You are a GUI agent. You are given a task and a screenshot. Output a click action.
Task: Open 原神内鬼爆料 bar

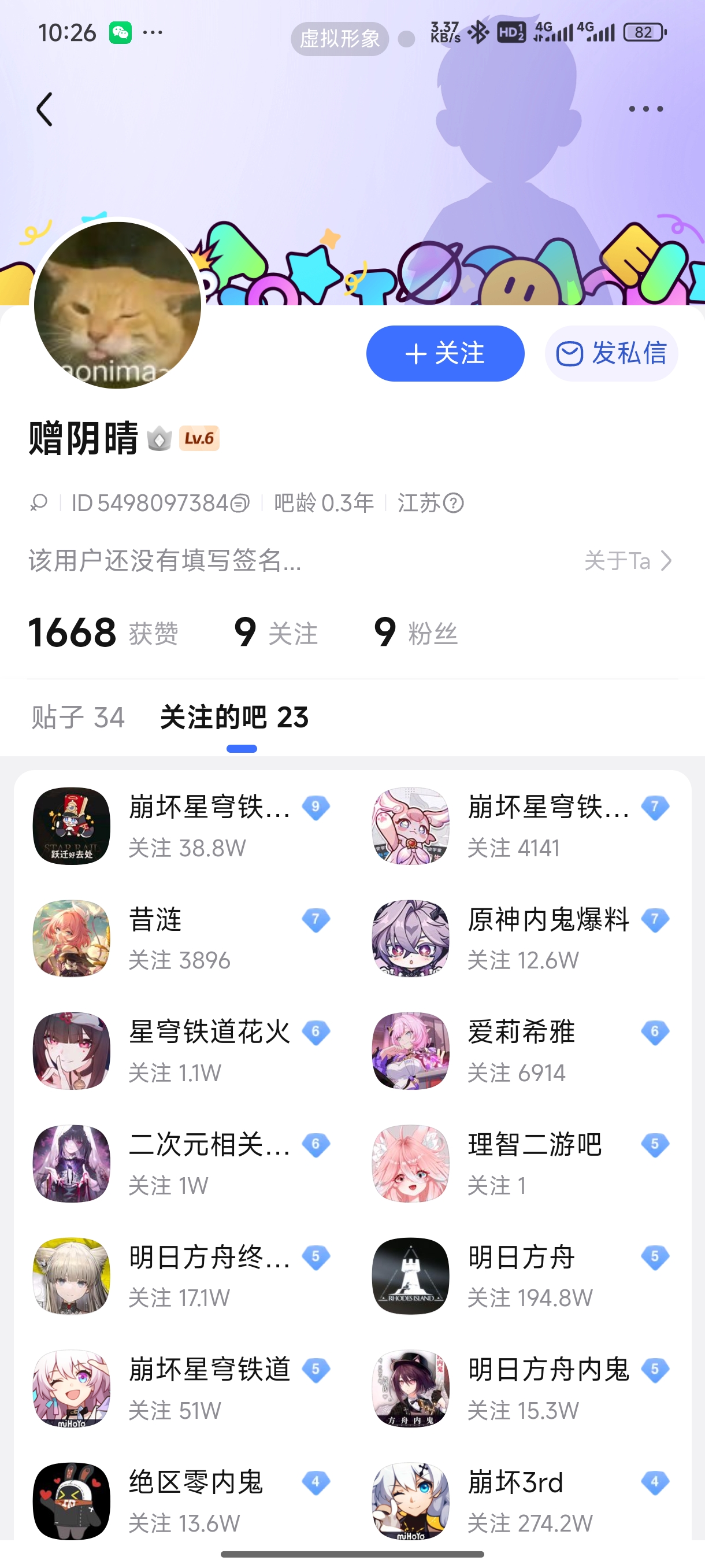coord(521,938)
